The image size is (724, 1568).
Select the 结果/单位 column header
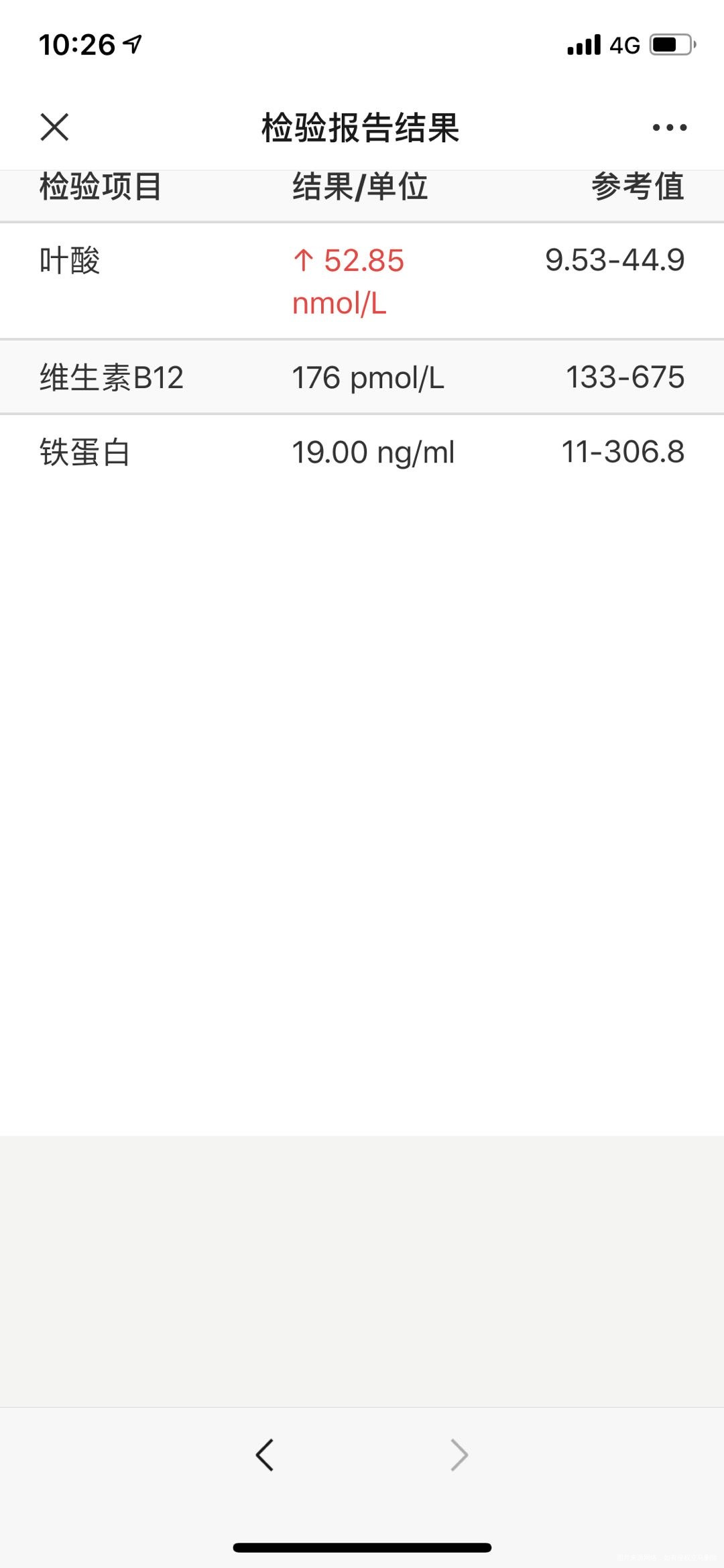tap(357, 188)
